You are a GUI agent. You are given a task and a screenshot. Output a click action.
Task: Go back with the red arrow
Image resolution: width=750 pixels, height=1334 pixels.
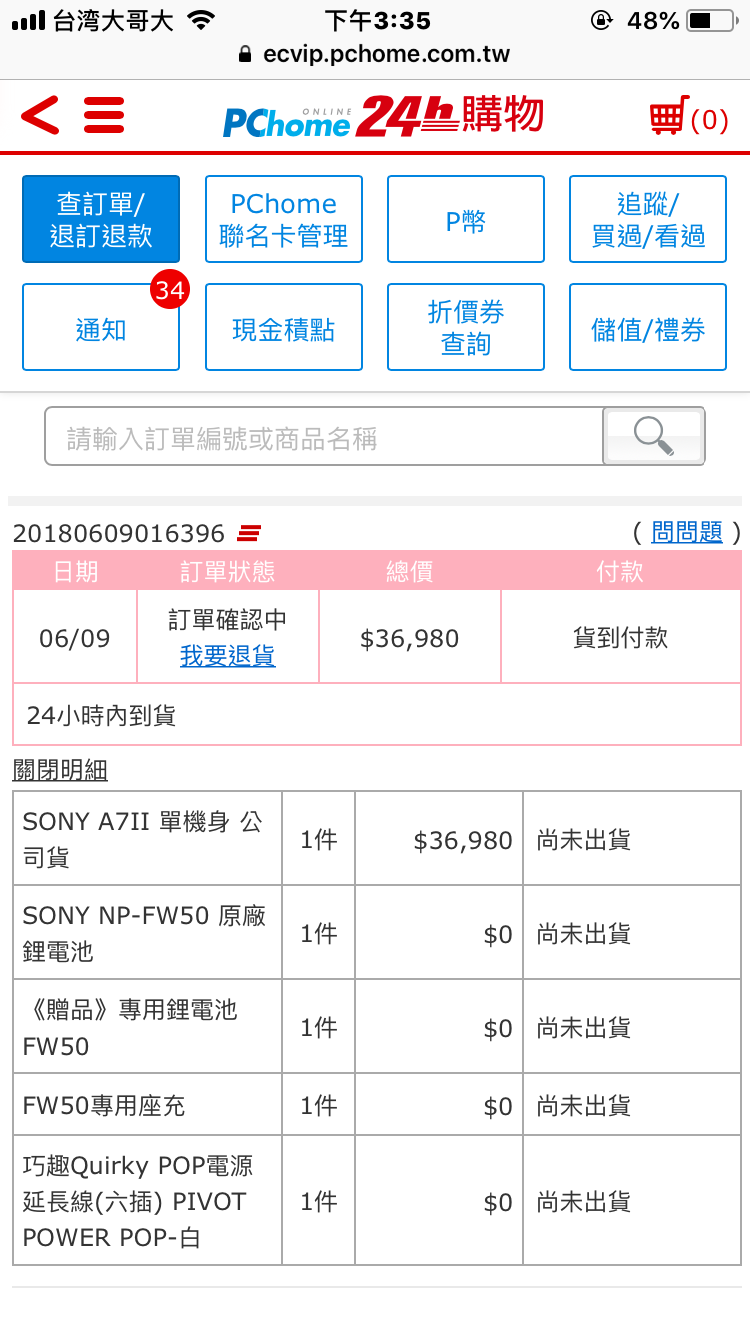[x=40, y=116]
